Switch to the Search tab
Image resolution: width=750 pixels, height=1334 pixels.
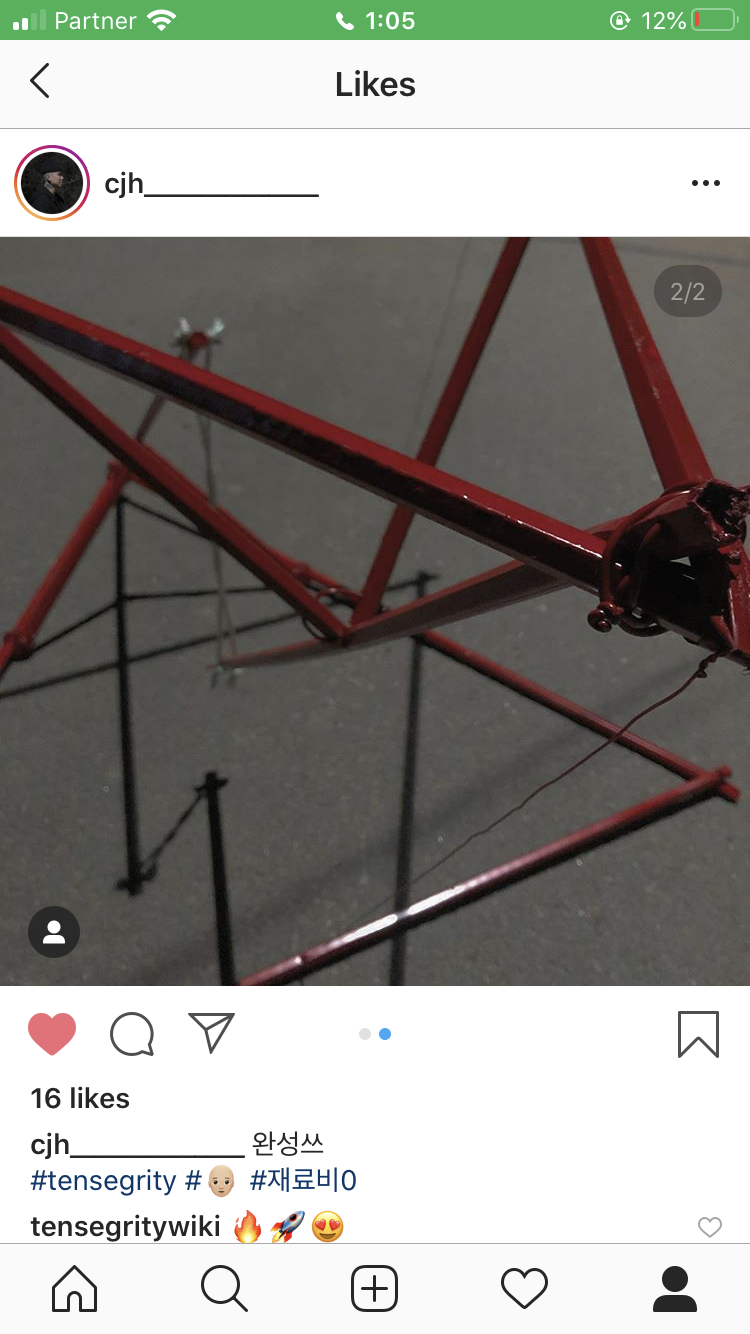[x=224, y=1289]
